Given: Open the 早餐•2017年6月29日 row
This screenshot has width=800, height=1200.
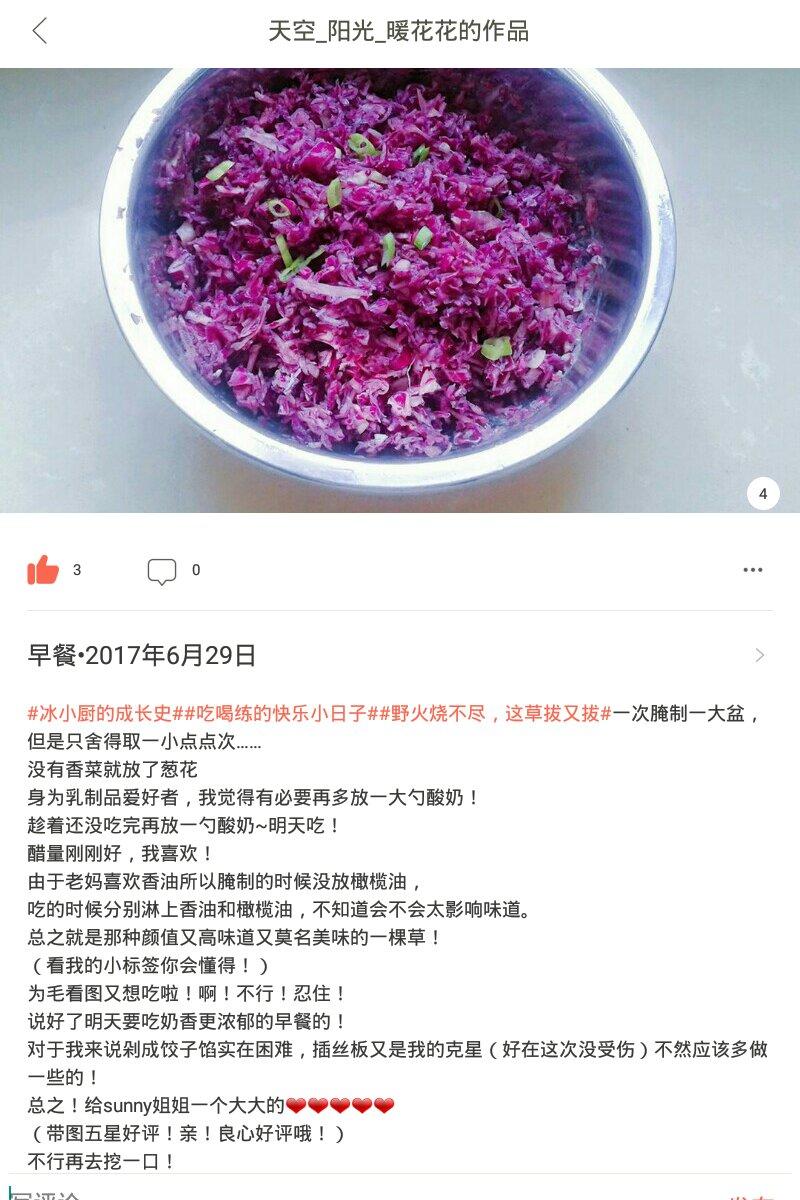Looking at the screenshot, I should (x=400, y=655).
